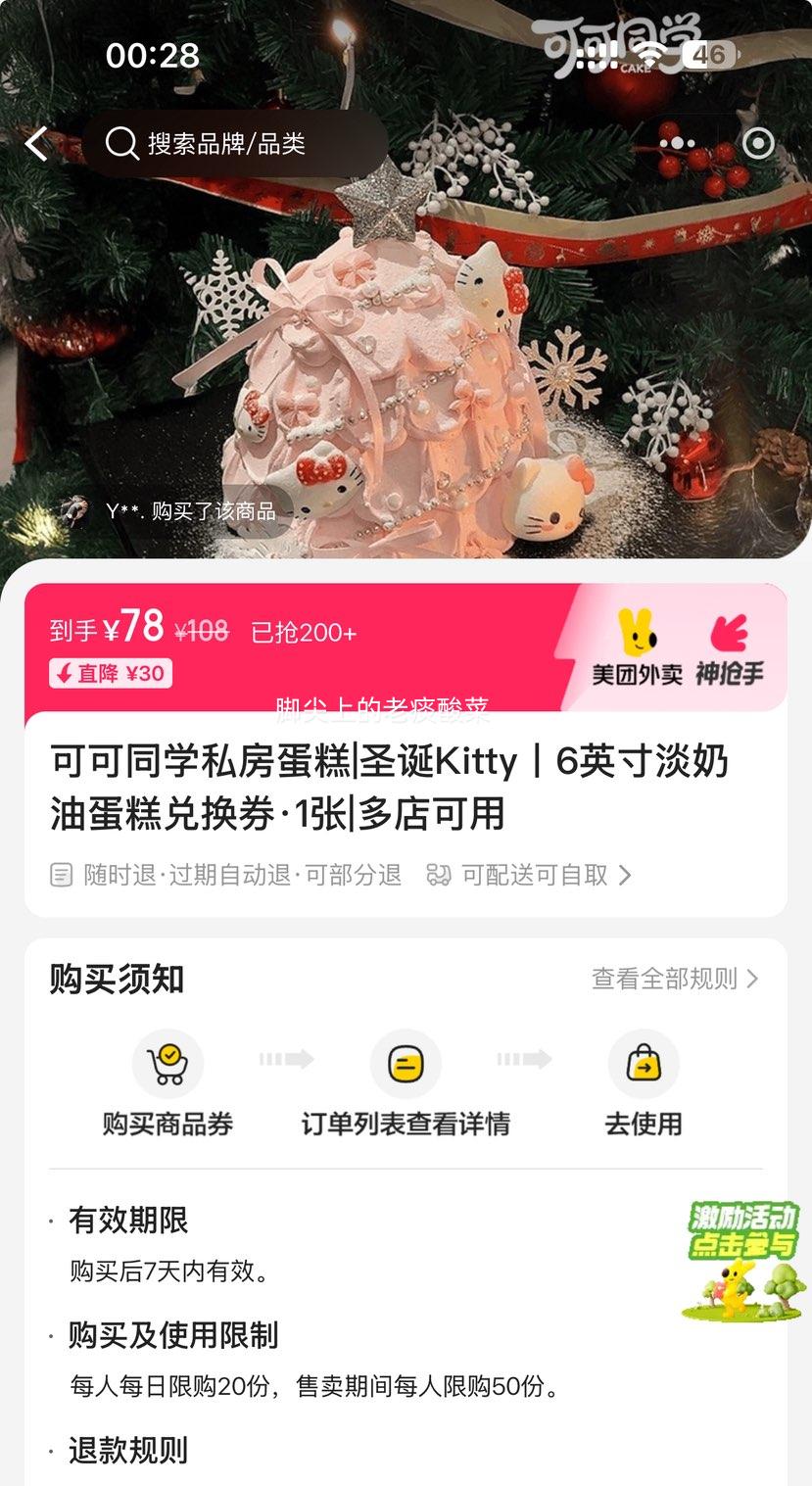Tap the back arrow to return
The width and height of the screenshot is (812, 1486).
[x=37, y=143]
